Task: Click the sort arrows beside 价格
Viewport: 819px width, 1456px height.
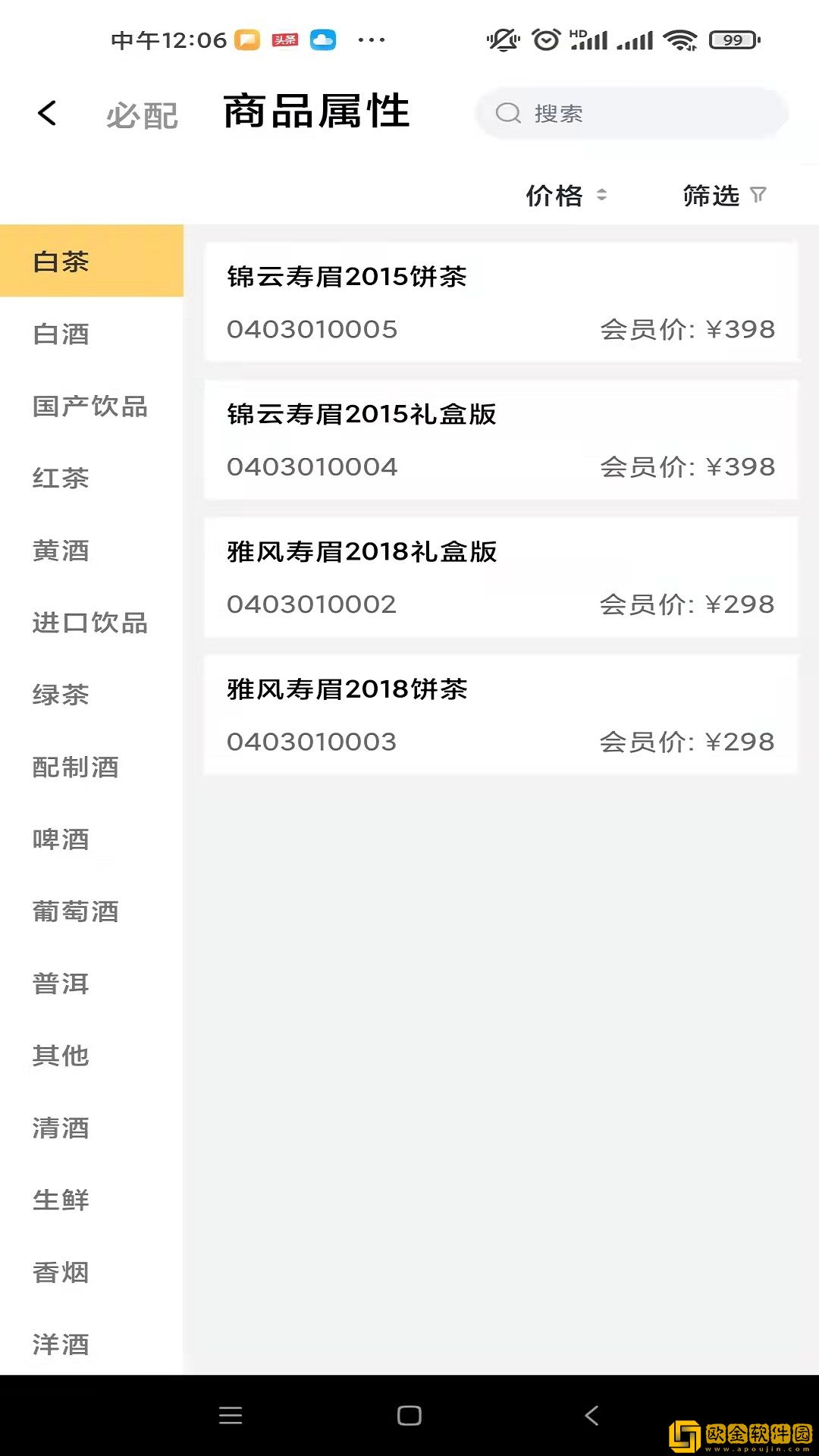Action: 601,196
